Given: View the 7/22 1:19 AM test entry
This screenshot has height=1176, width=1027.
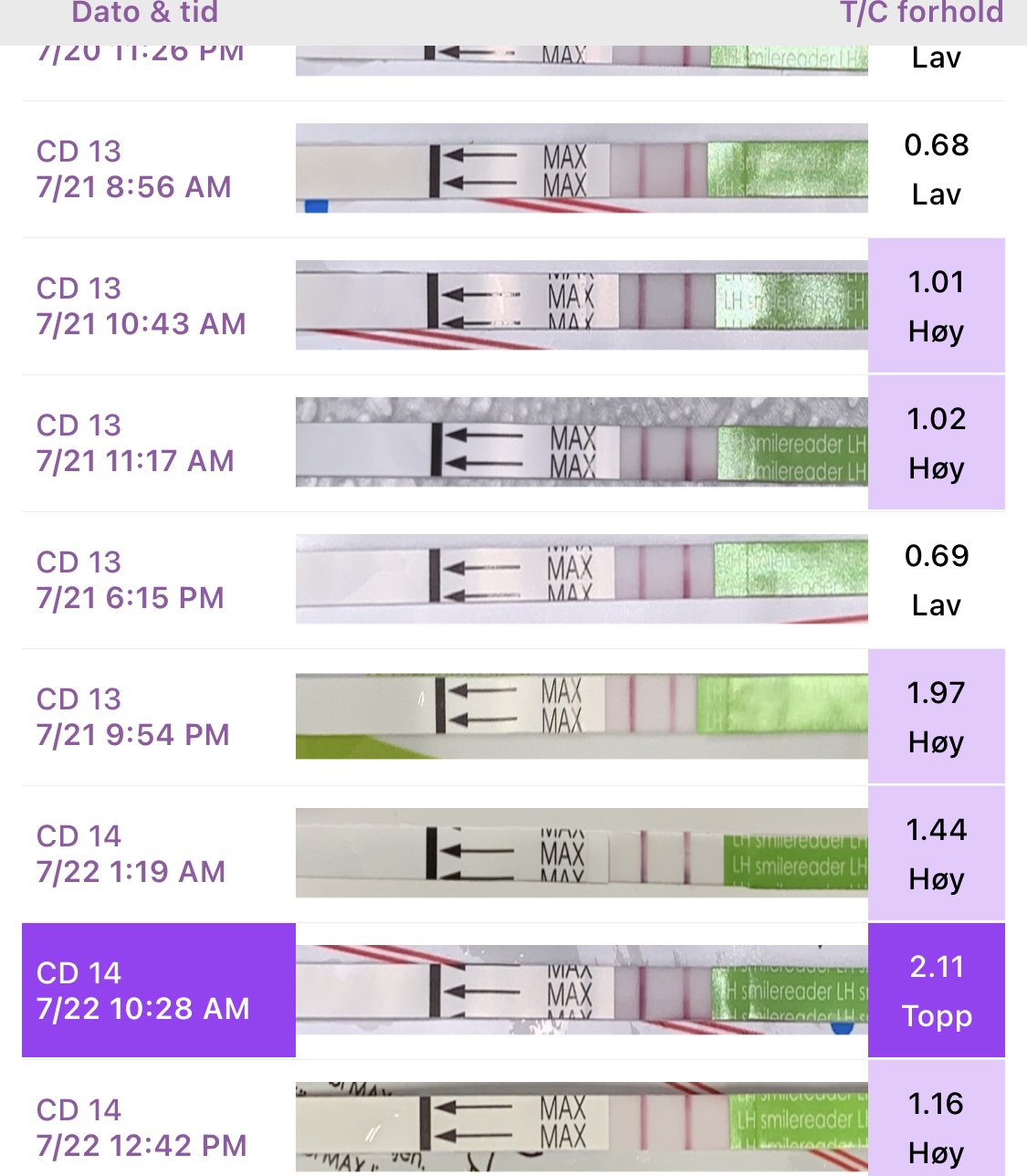Looking at the screenshot, I should [x=131, y=855].
